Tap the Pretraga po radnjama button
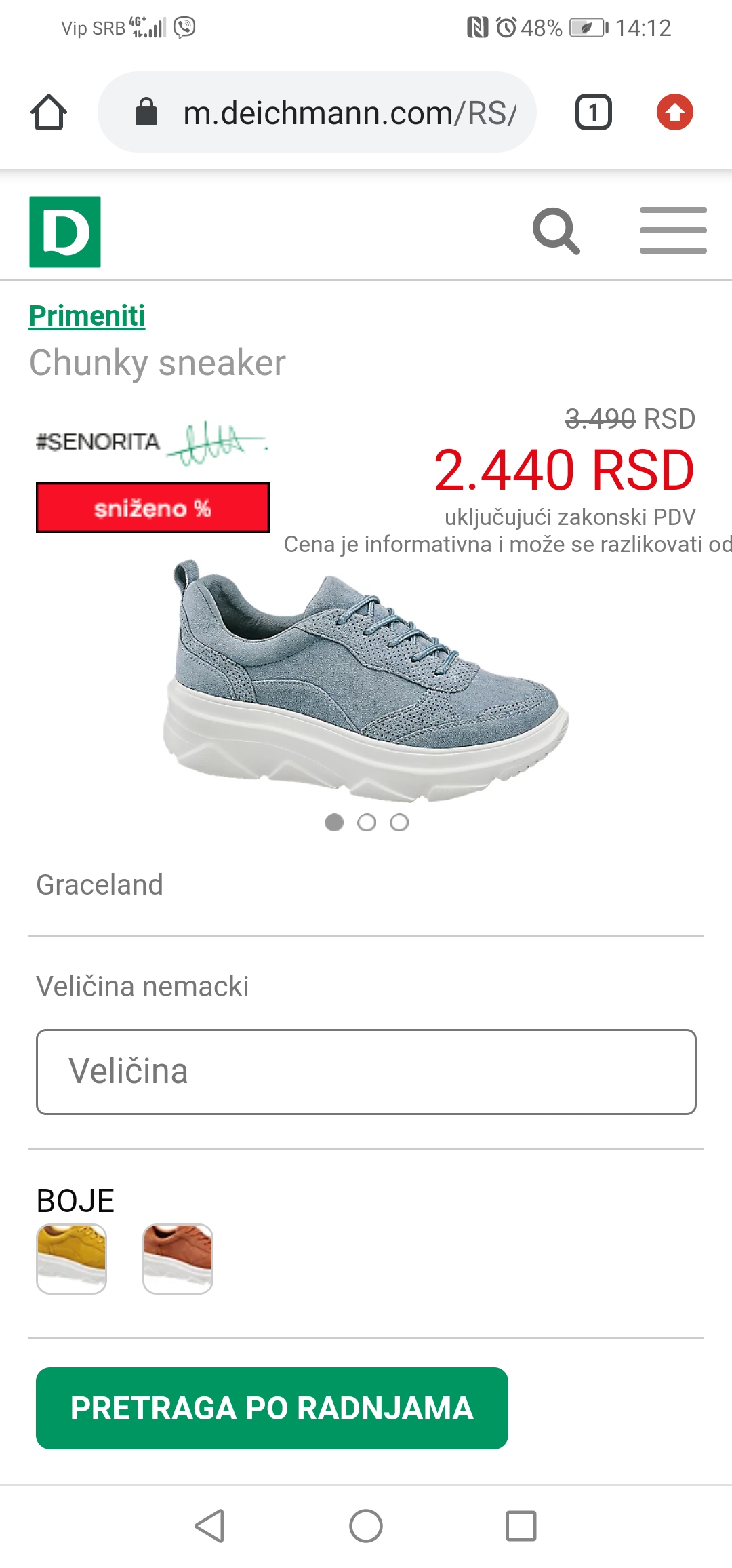 coord(272,1408)
